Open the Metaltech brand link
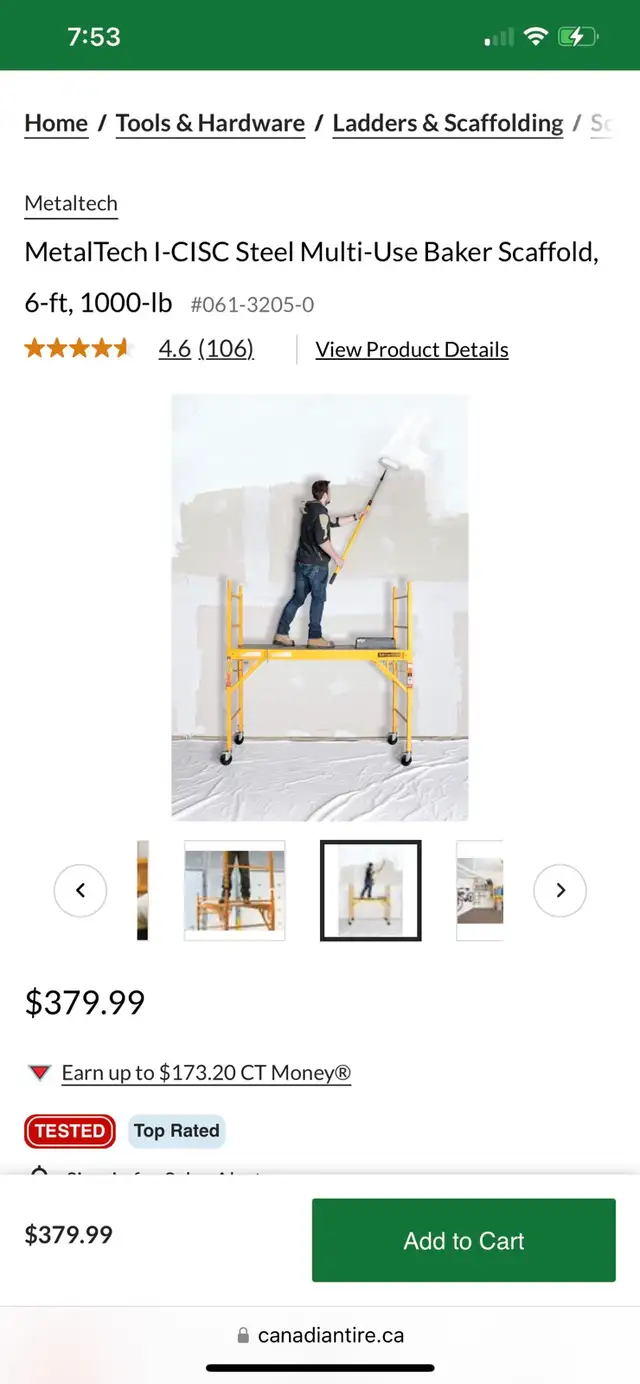Screen dimensions: 640x1384 71,203
